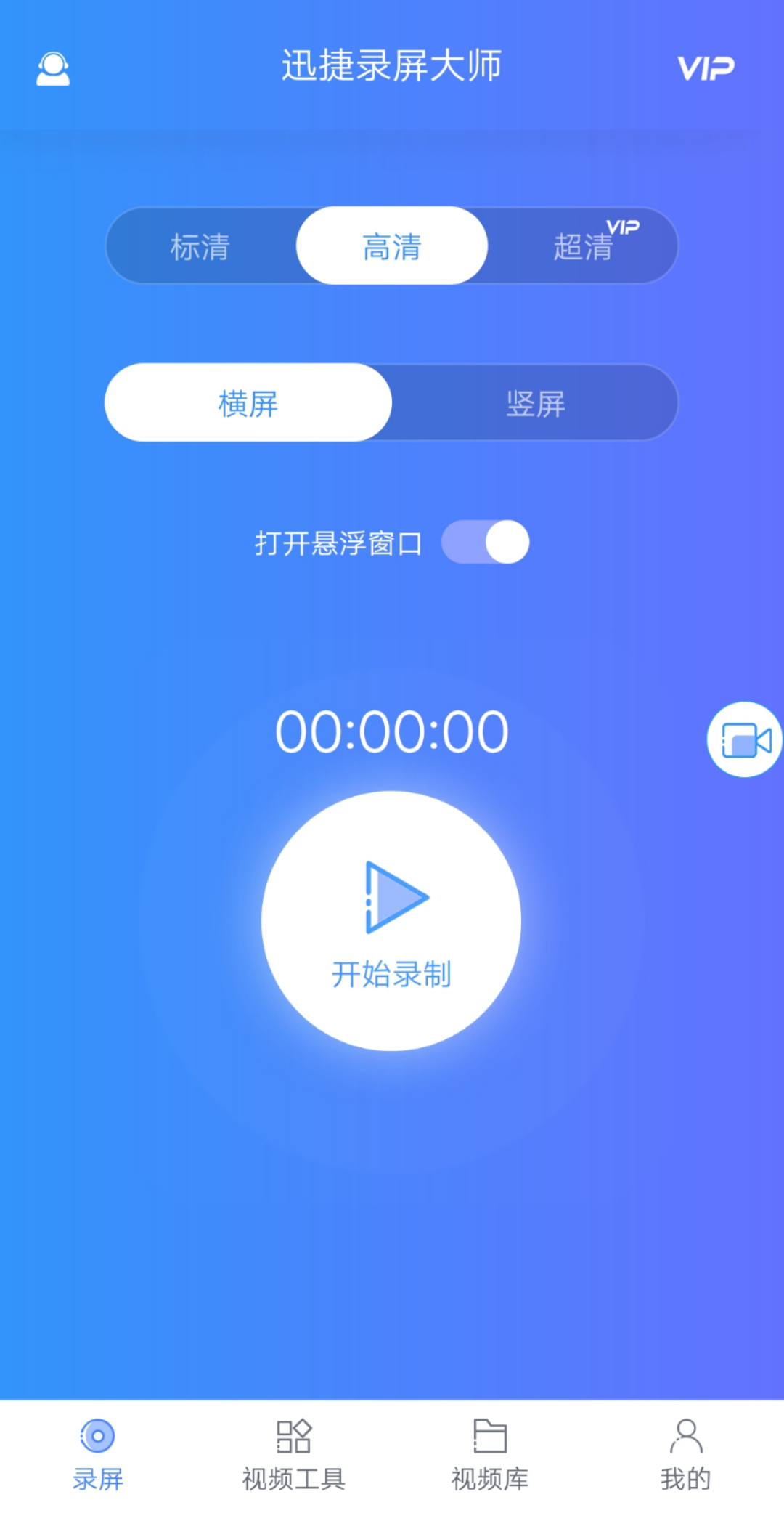Open the customer service headset icon
The width and height of the screenshot is (784, 1521).
53,68
